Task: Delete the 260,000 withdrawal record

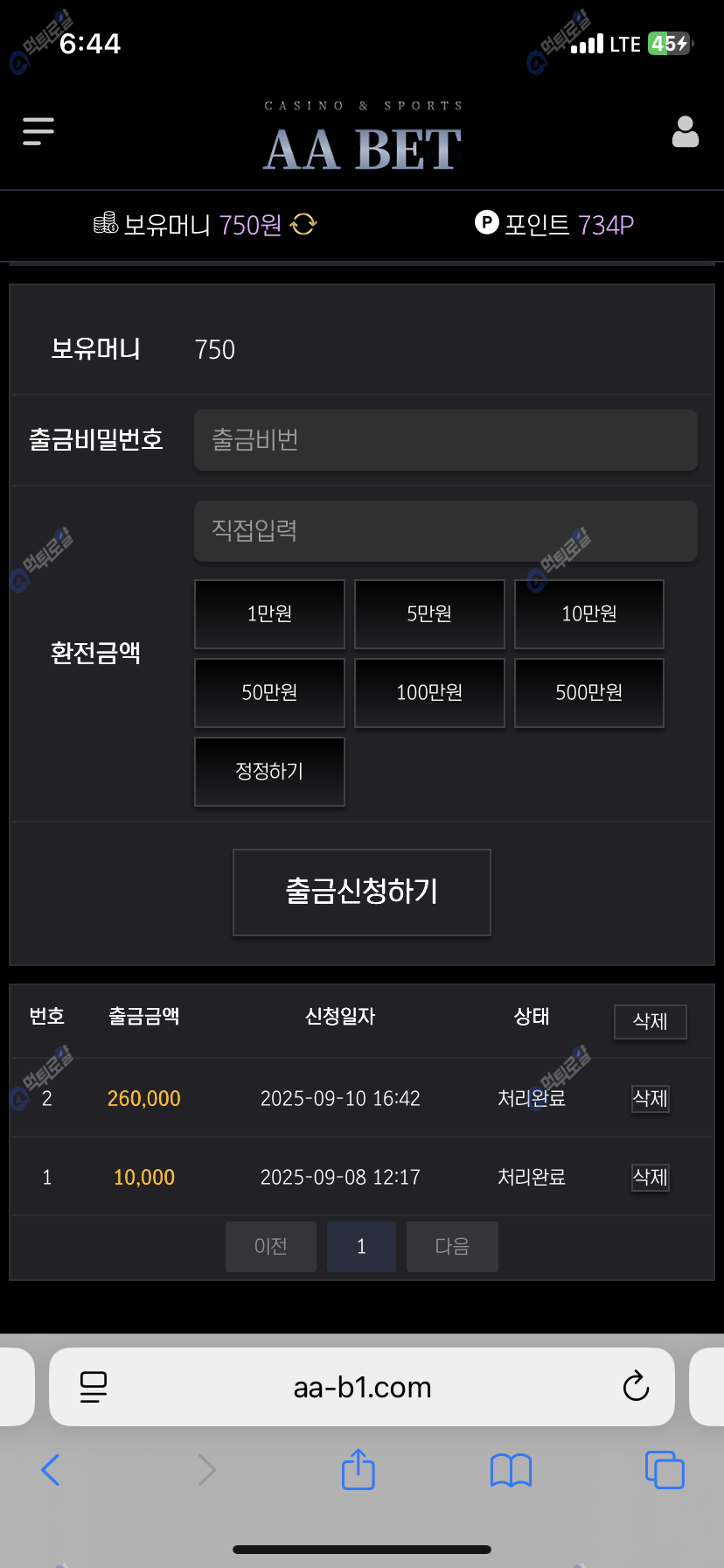Action: pyautogui.click(x=651, y=1099)
